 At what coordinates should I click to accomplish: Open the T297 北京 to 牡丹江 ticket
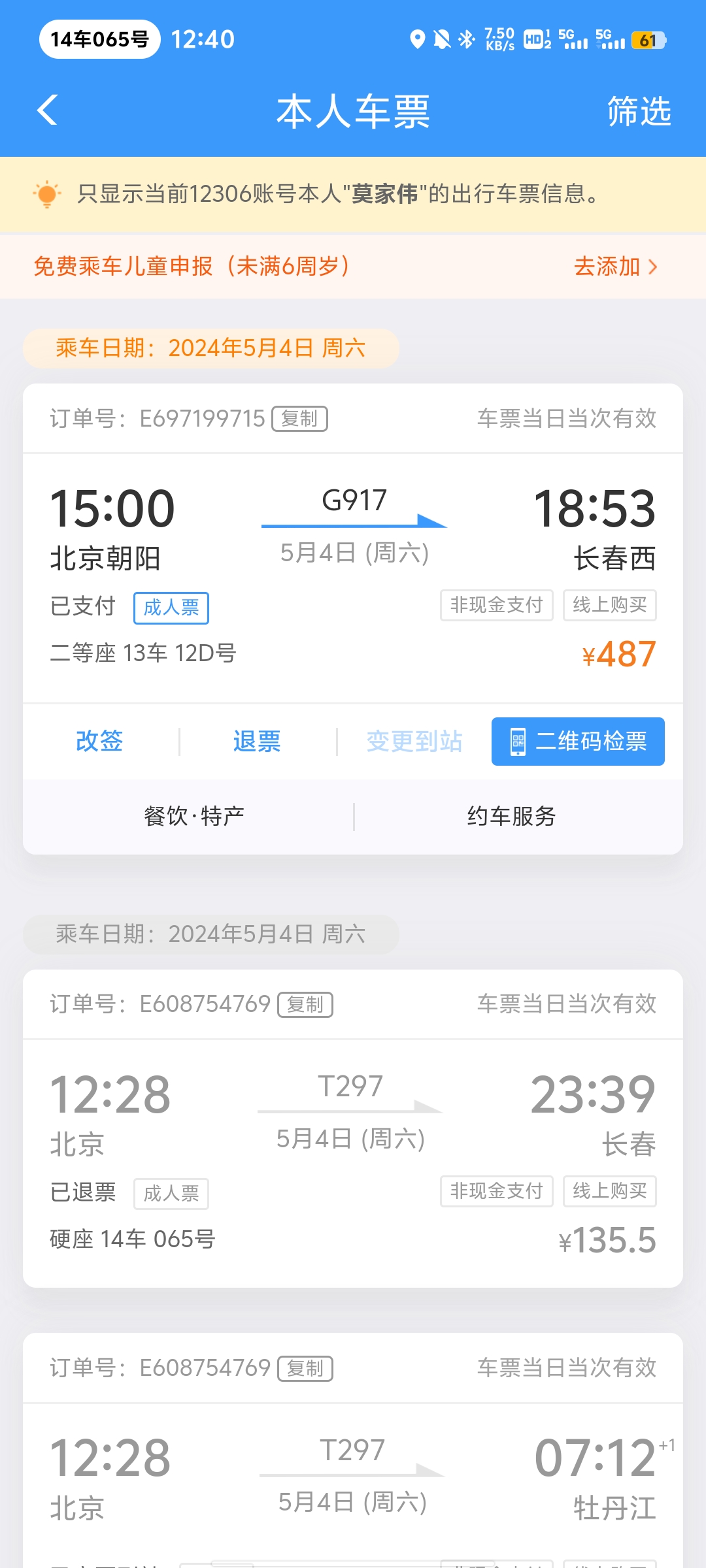353,1483
